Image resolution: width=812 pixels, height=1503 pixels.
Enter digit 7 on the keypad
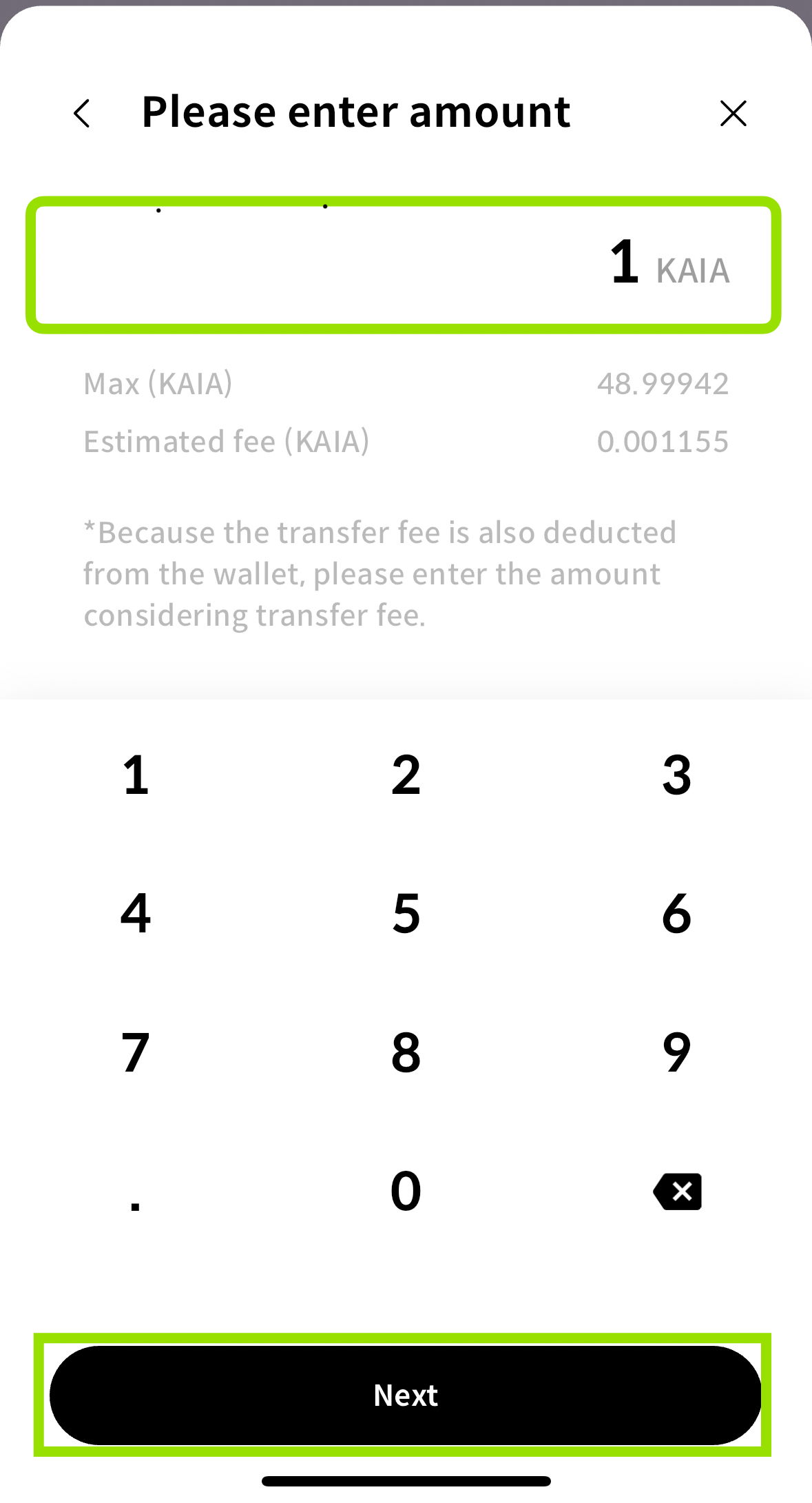click(136, 1052)
